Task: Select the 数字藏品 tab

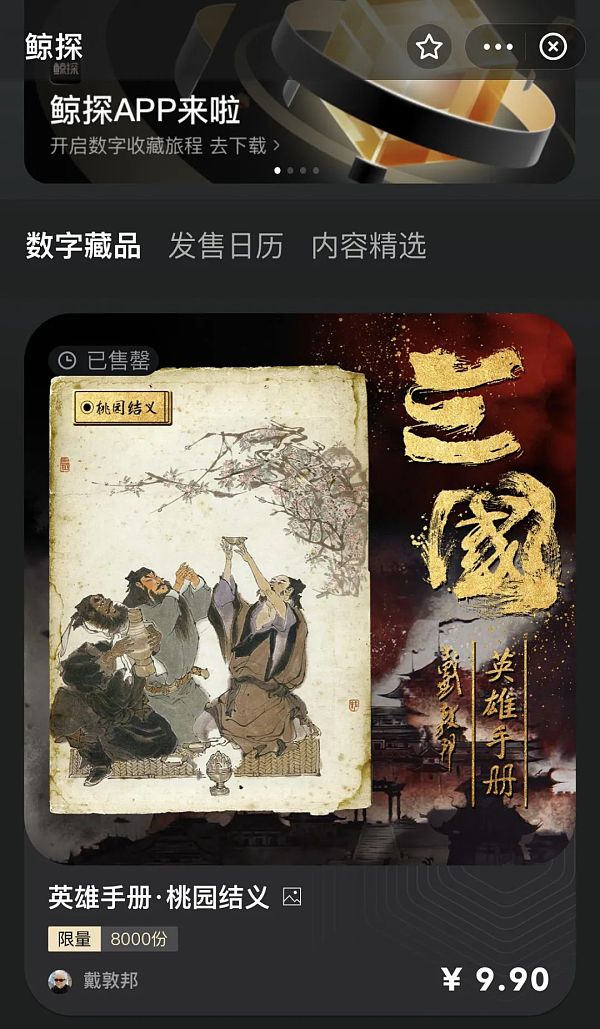Action: 83,246
